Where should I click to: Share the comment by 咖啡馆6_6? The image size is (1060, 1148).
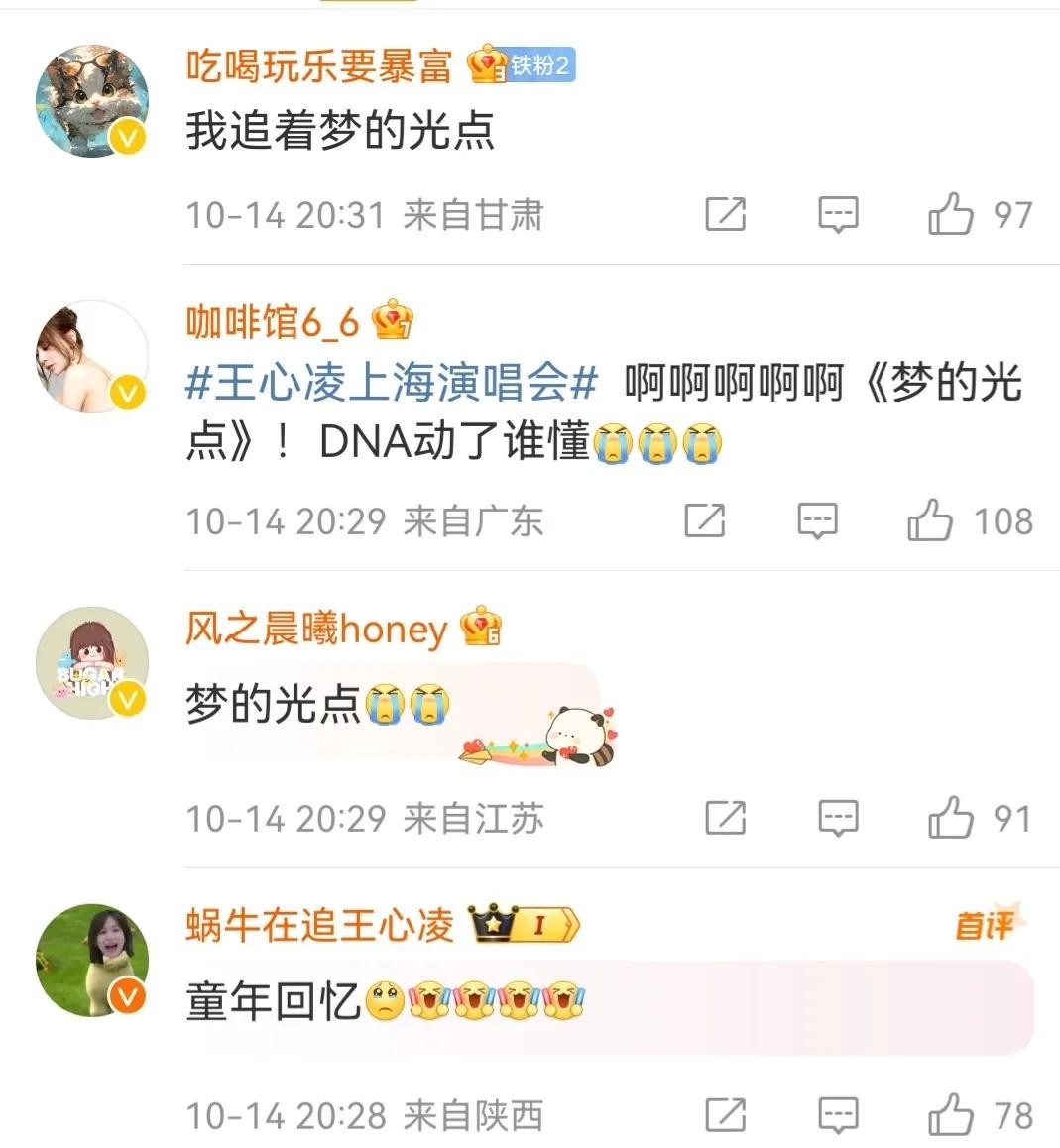[705, 519]
